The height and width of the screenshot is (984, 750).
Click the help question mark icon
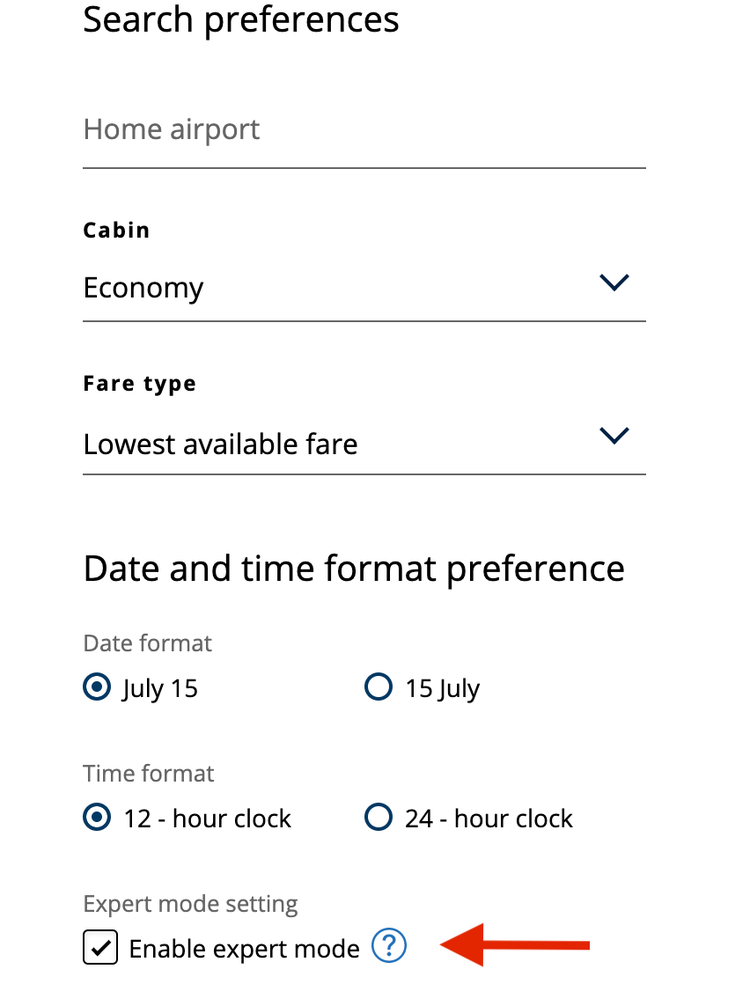click(390, 946)
